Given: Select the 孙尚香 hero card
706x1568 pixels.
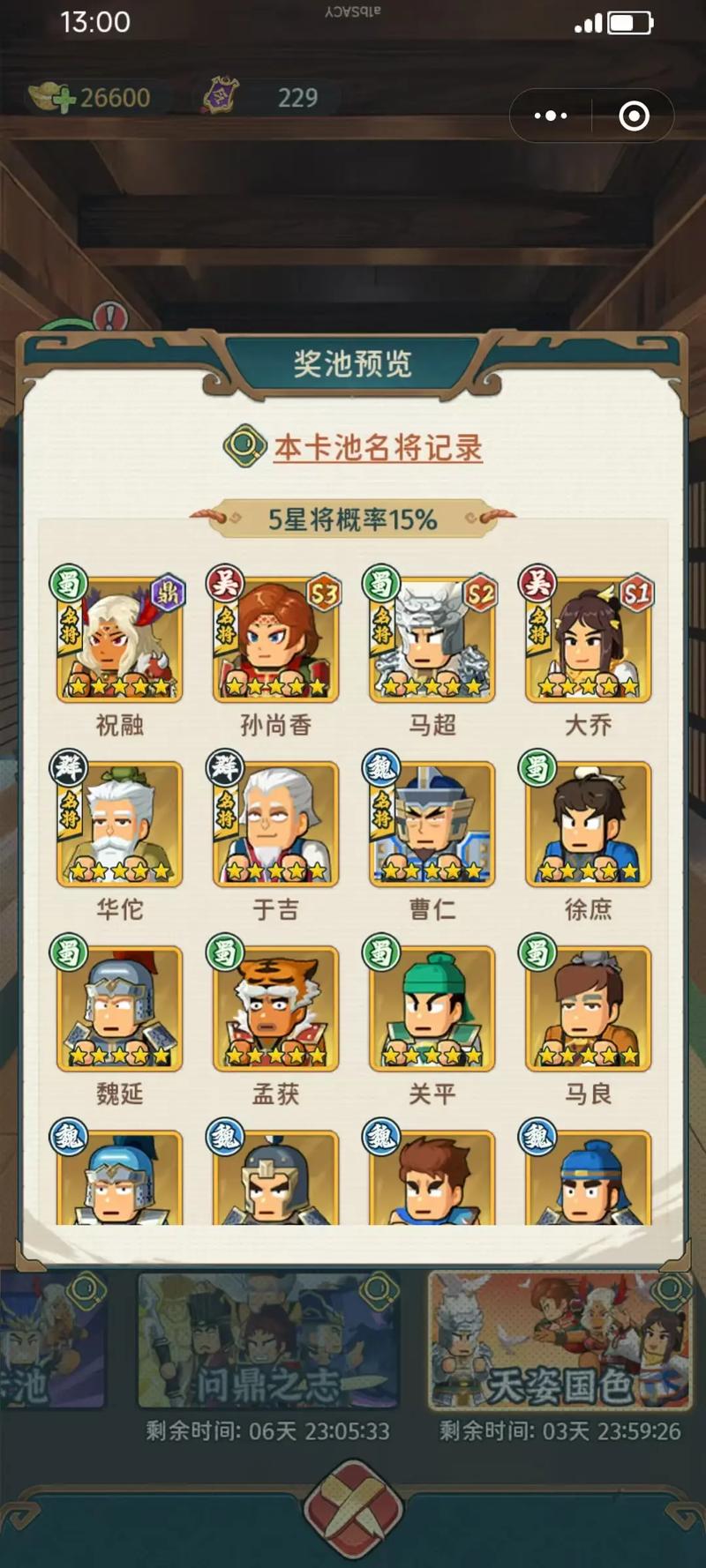Looking at the screenshot, I should point(276,641).
